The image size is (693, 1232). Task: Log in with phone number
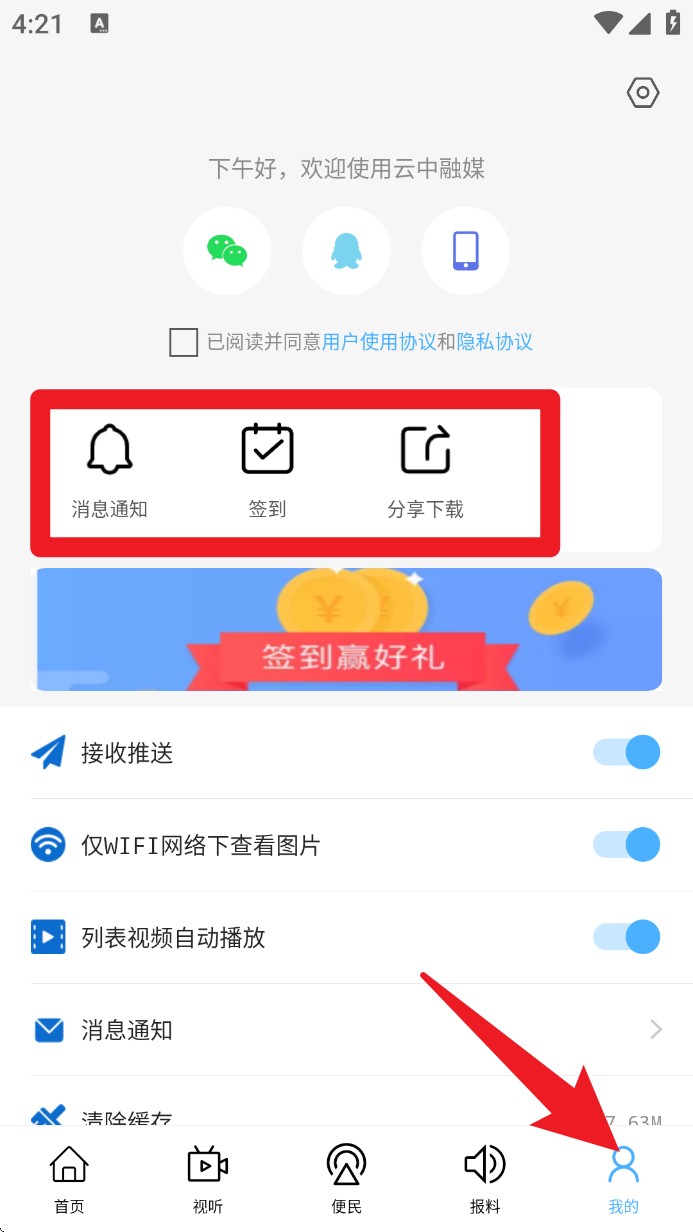point(465,250)
